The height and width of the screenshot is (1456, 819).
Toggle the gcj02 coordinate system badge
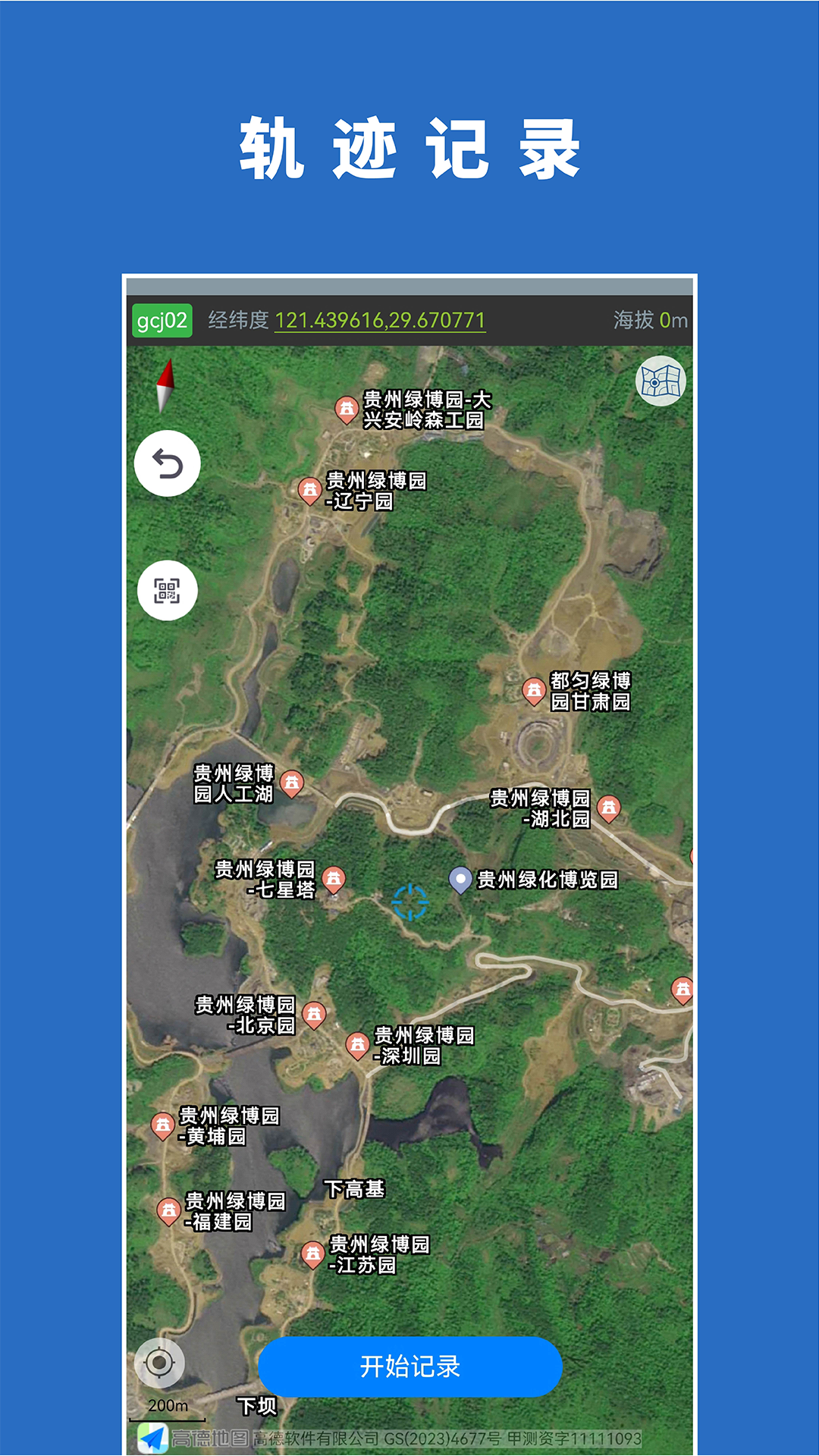point(162,320)
